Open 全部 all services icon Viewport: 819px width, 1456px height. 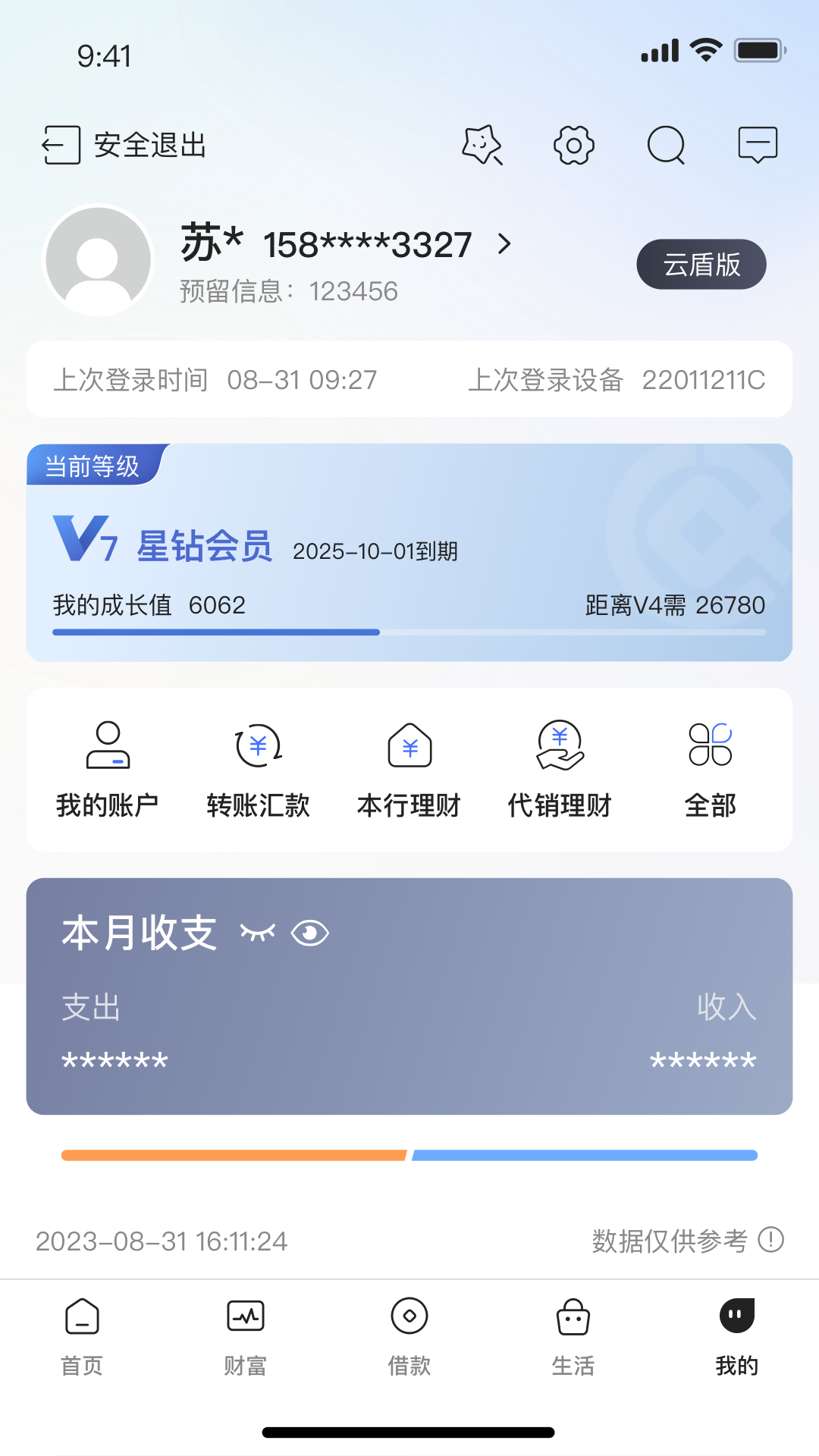click(710, 767)
